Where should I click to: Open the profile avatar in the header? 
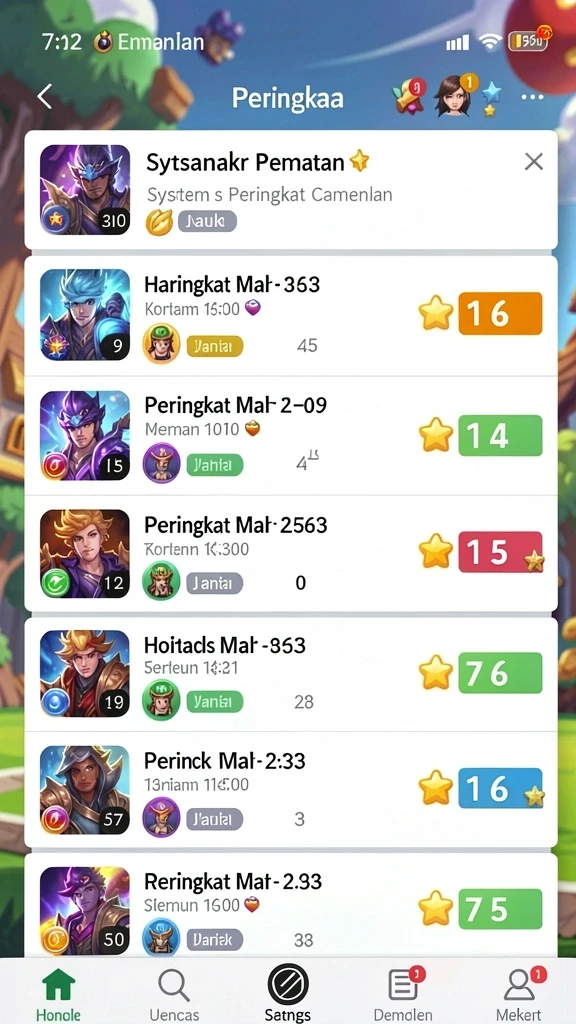(x=455, y=96)
